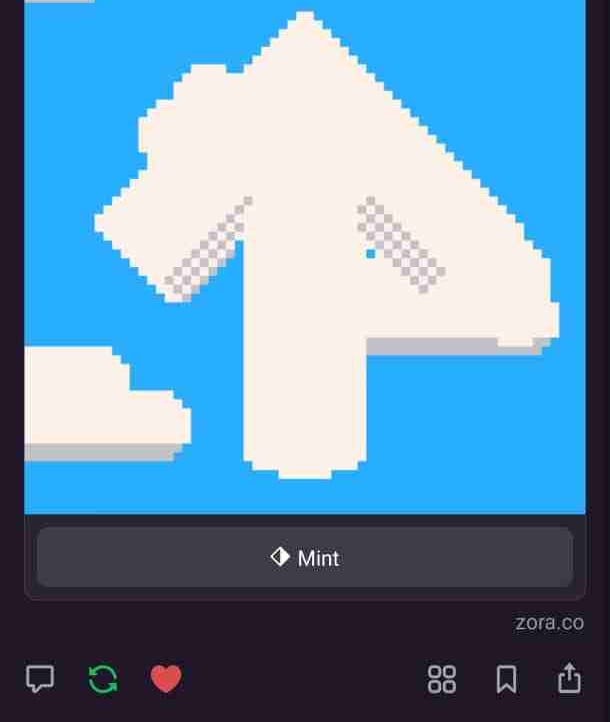This screenshot has height=722, width=610.
Task: Recast the post with the green arrows
Action: click(x=103, y=678)
